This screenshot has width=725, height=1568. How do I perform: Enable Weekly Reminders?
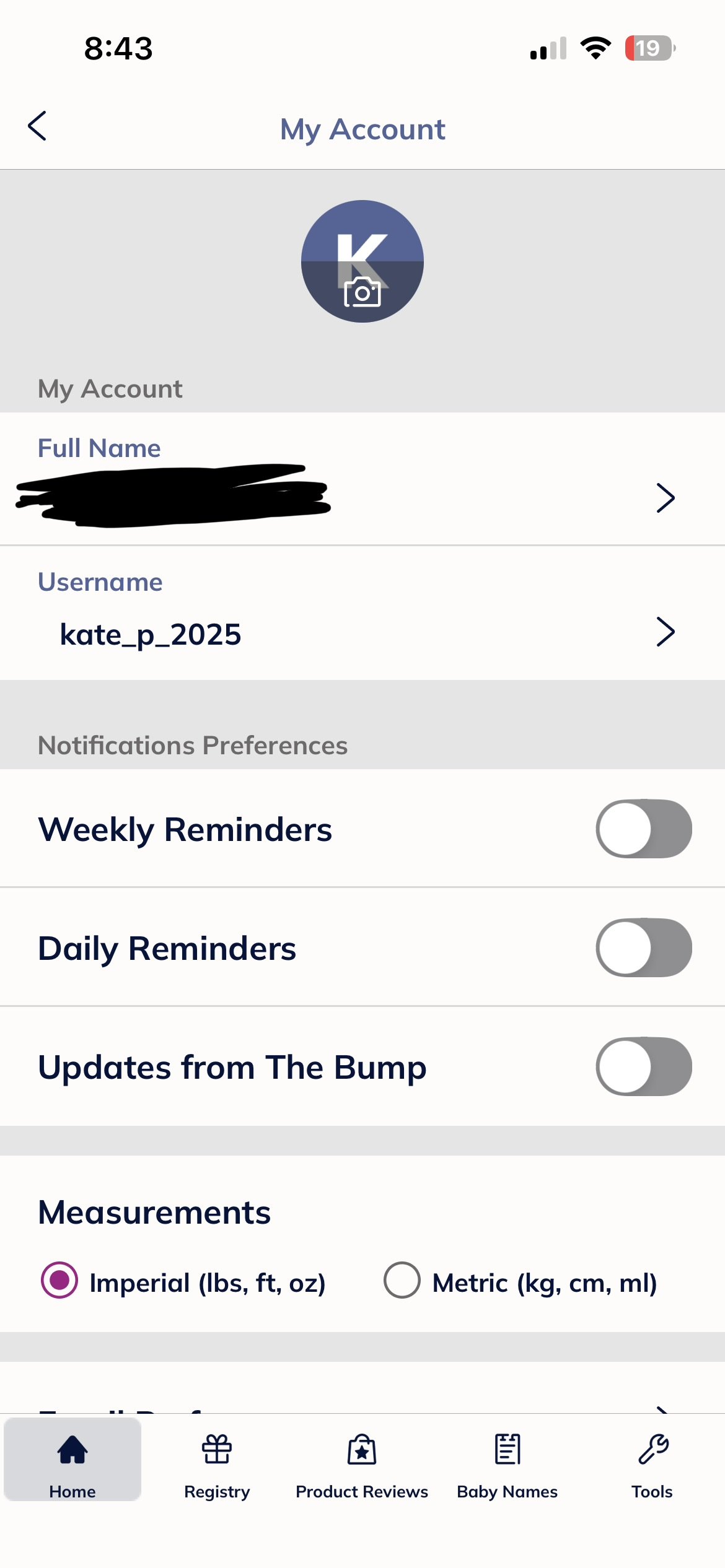[x=643, y=829]
